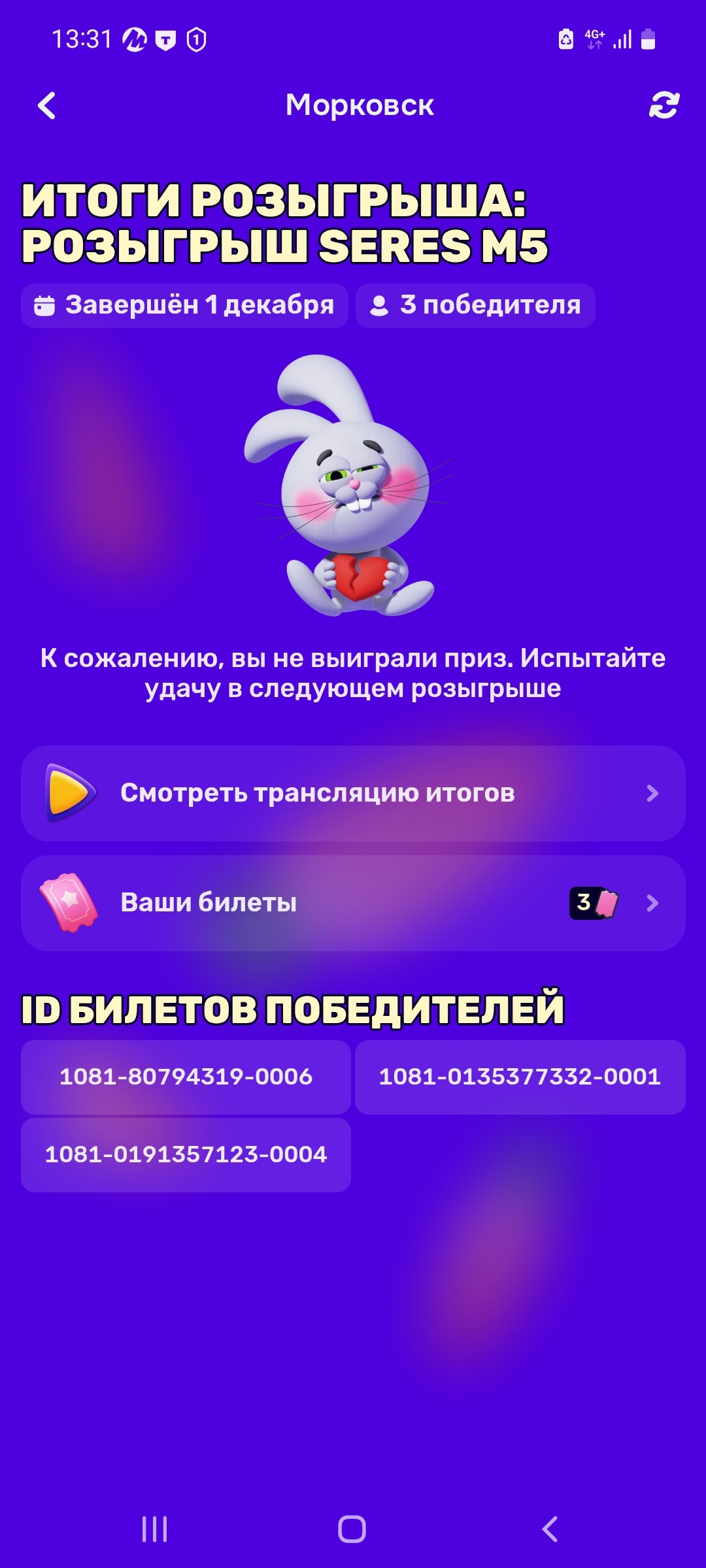Open Ваши билеты row
The height and width of the screenshot is (1568, 706).
353,903
